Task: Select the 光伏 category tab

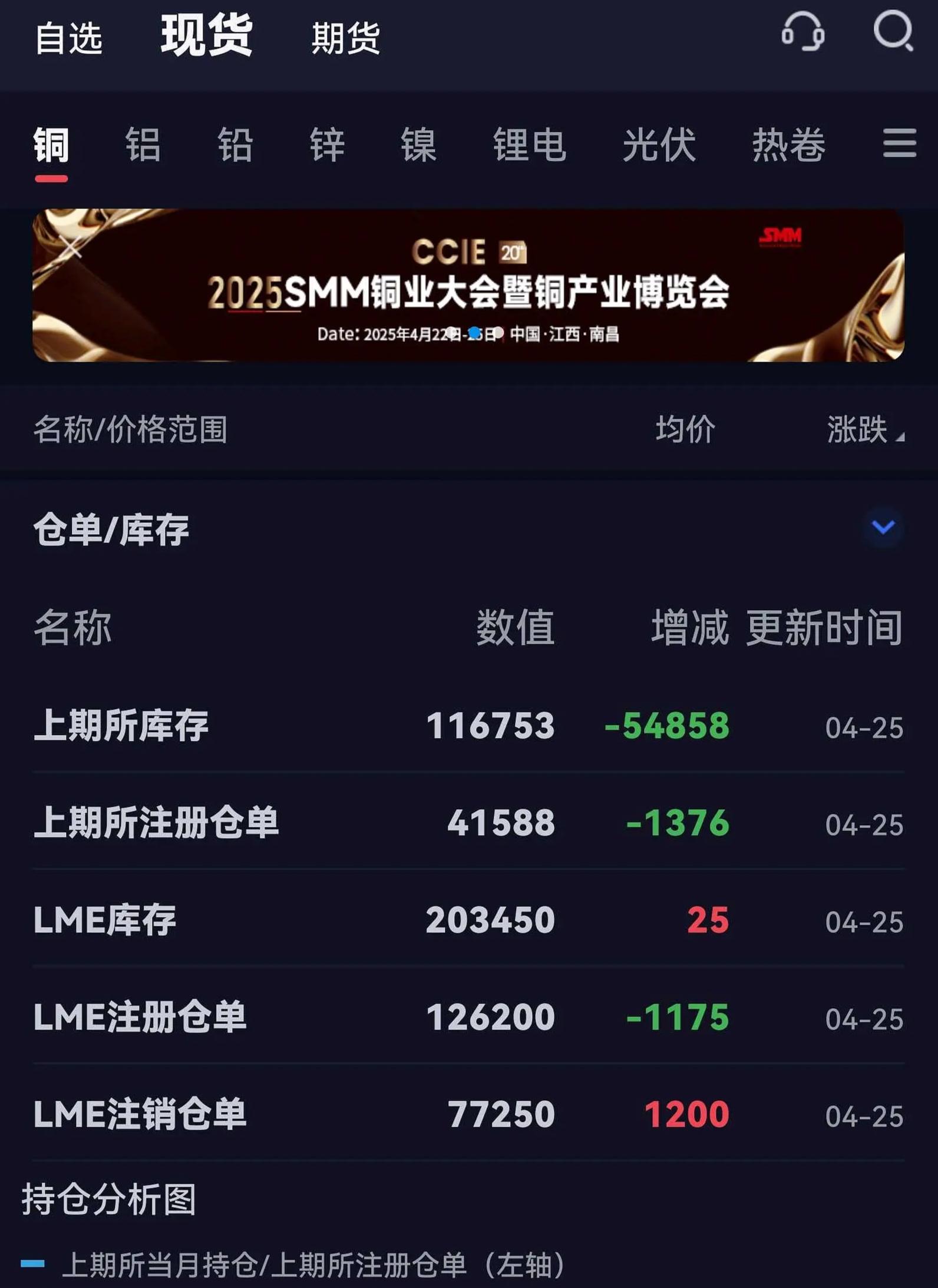Action: [659, 145]
